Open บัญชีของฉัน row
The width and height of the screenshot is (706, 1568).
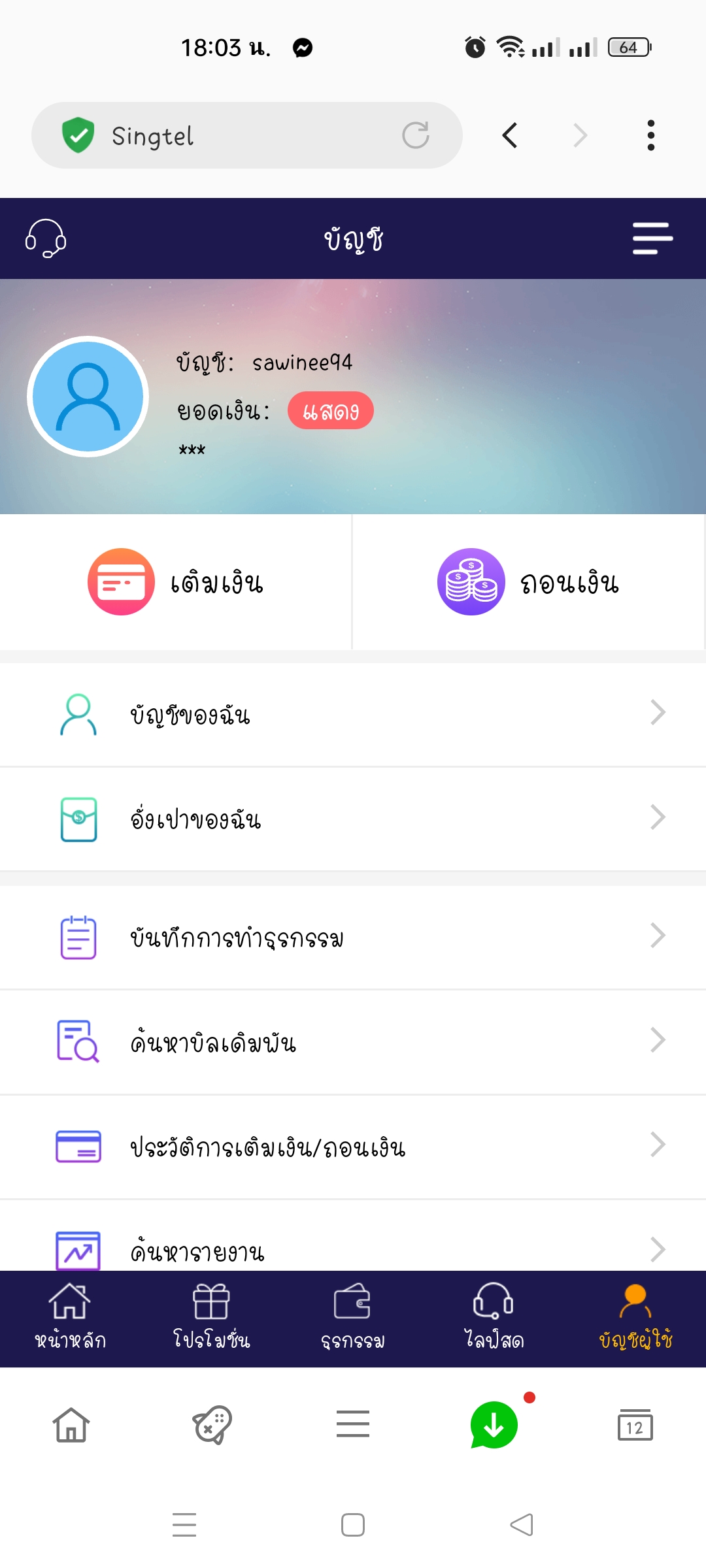[353, 714]
